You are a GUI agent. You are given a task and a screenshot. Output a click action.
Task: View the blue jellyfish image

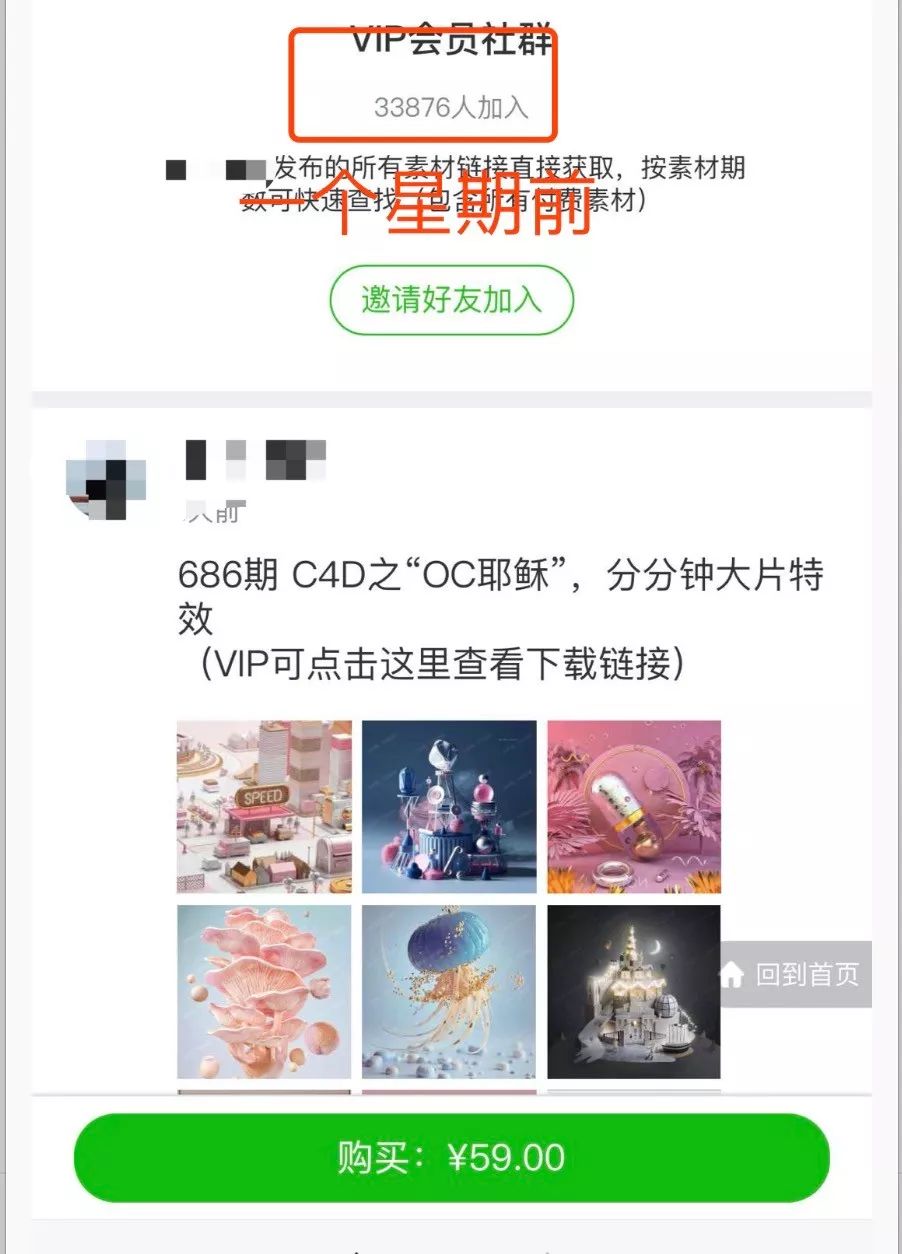click(x=449, y=992)
